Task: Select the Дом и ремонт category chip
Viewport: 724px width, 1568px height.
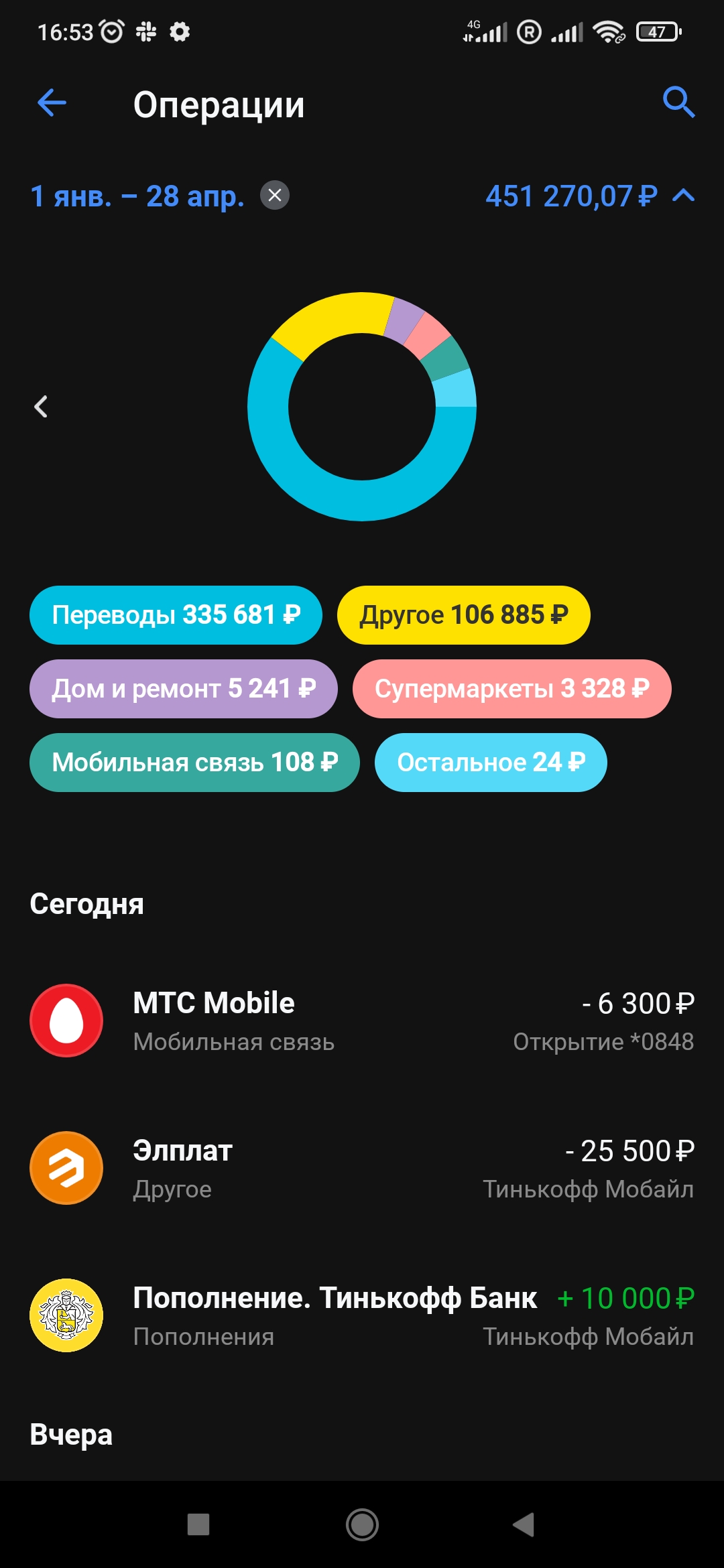Action: [183, 689]
